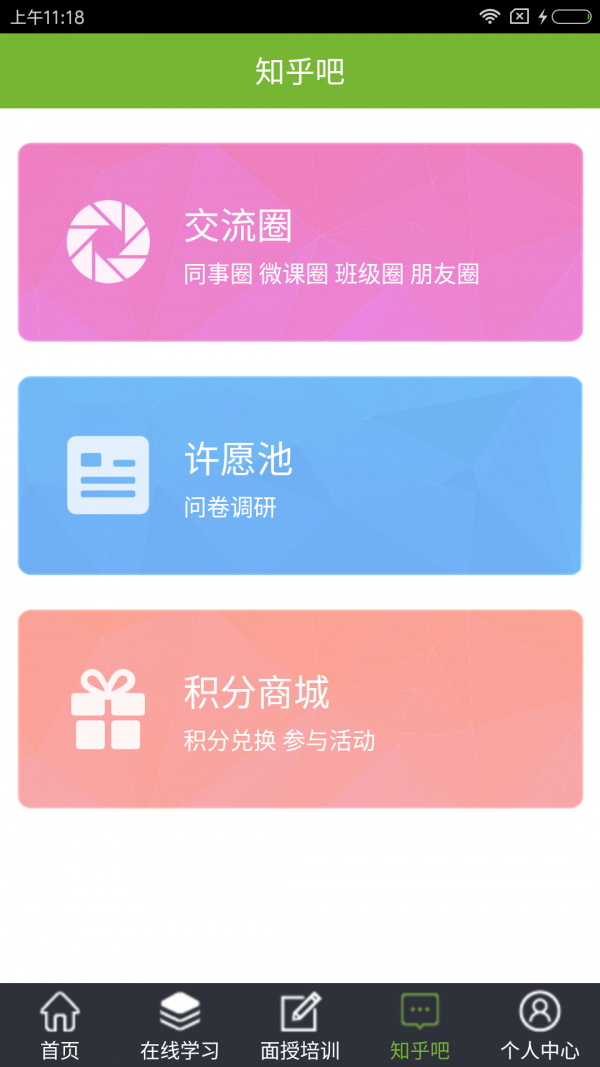Open the 许愿池 survey card
600x1067 pixels.
click(300, 476)
